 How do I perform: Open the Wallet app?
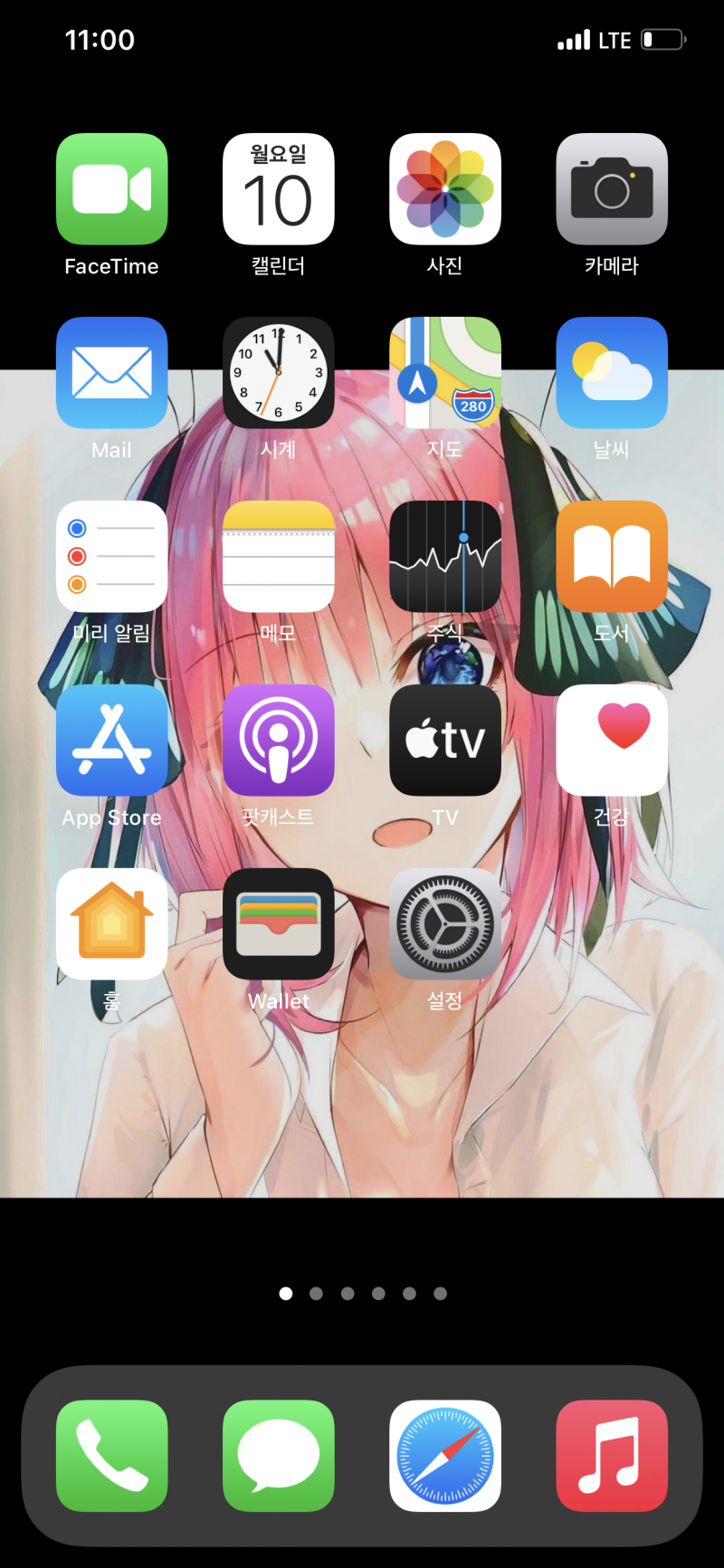(x=279, y=924)
